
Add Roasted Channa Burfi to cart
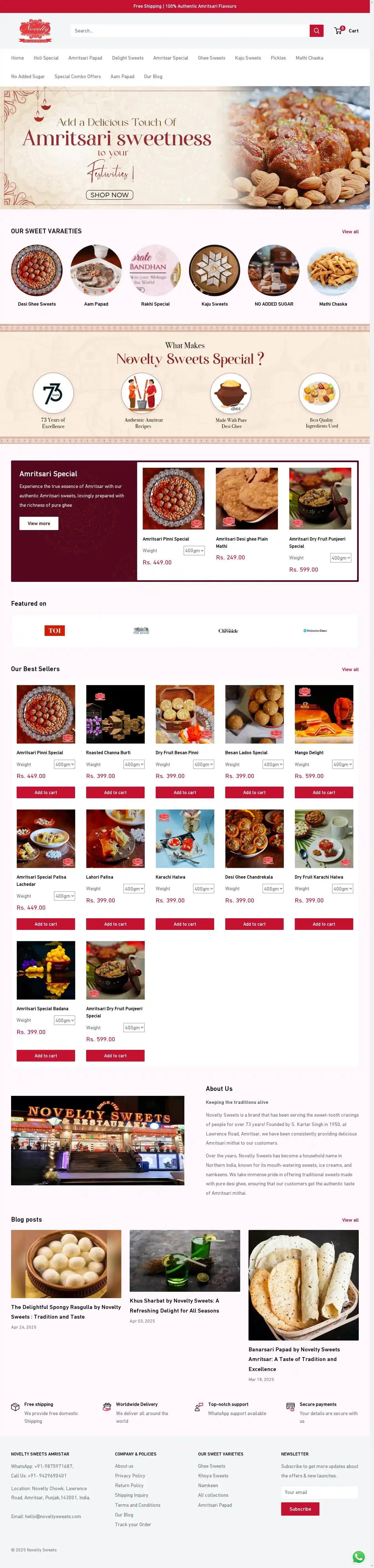[115, 792]
